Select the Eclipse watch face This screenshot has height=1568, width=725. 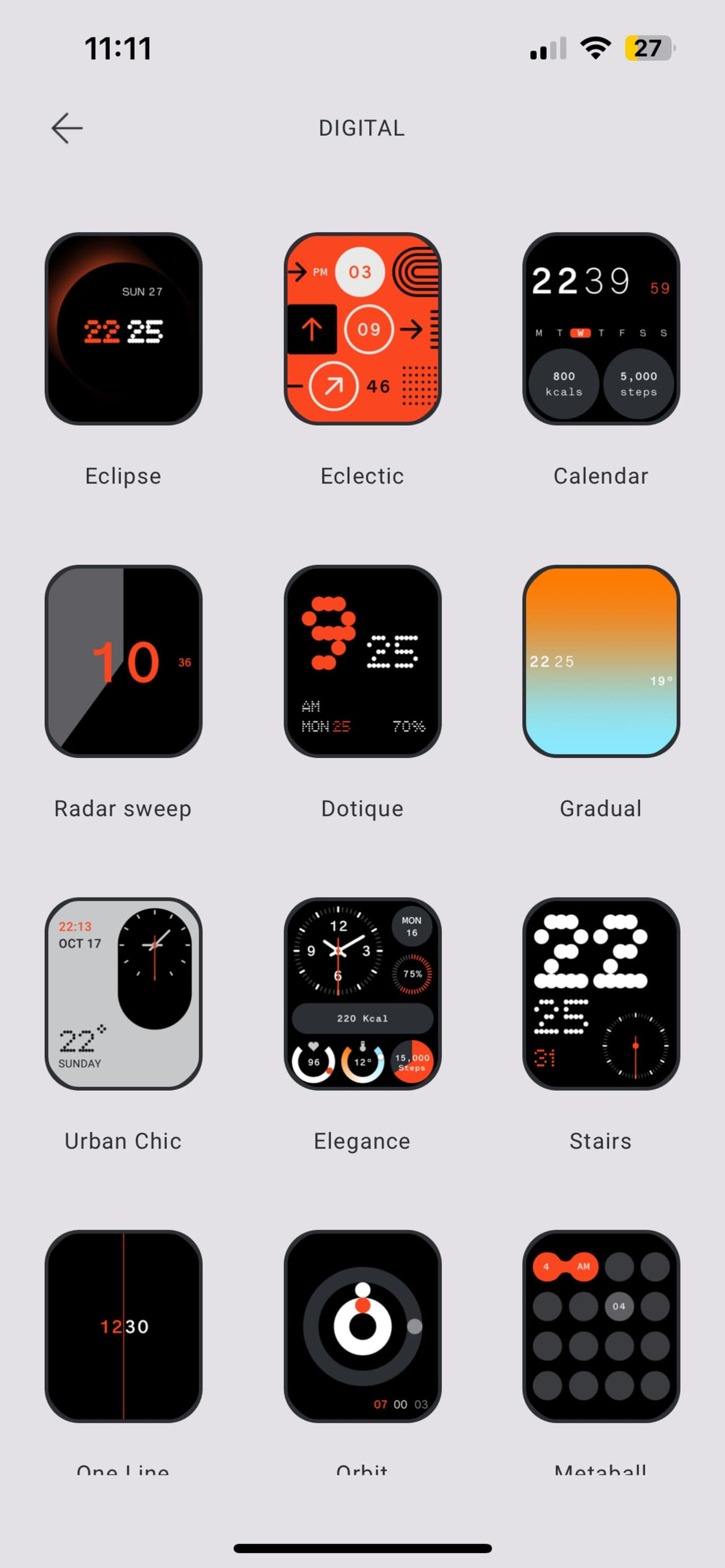point(124,329)
